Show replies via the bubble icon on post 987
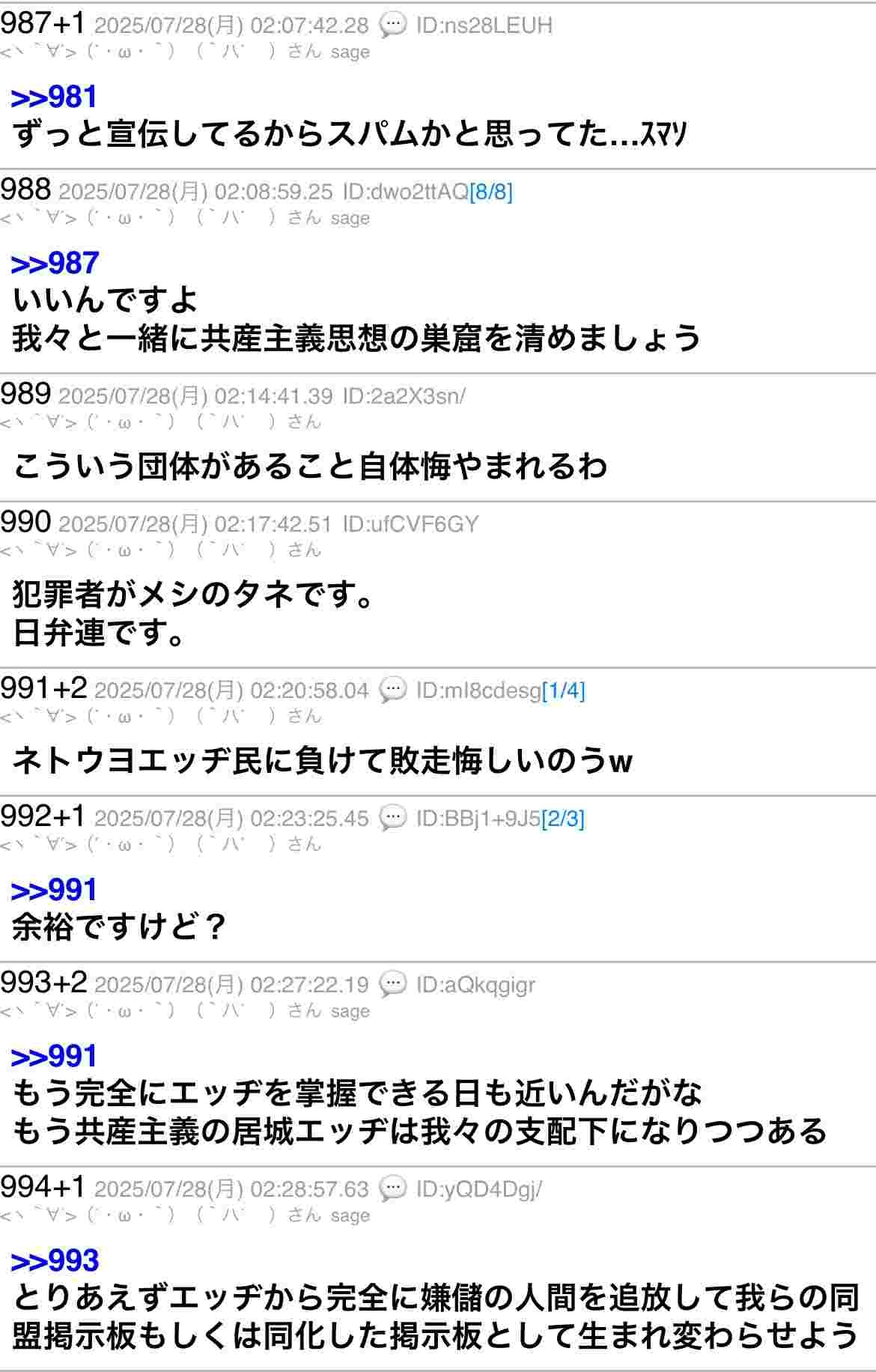Screen dimensions: 876x1372 coord(392,25)
